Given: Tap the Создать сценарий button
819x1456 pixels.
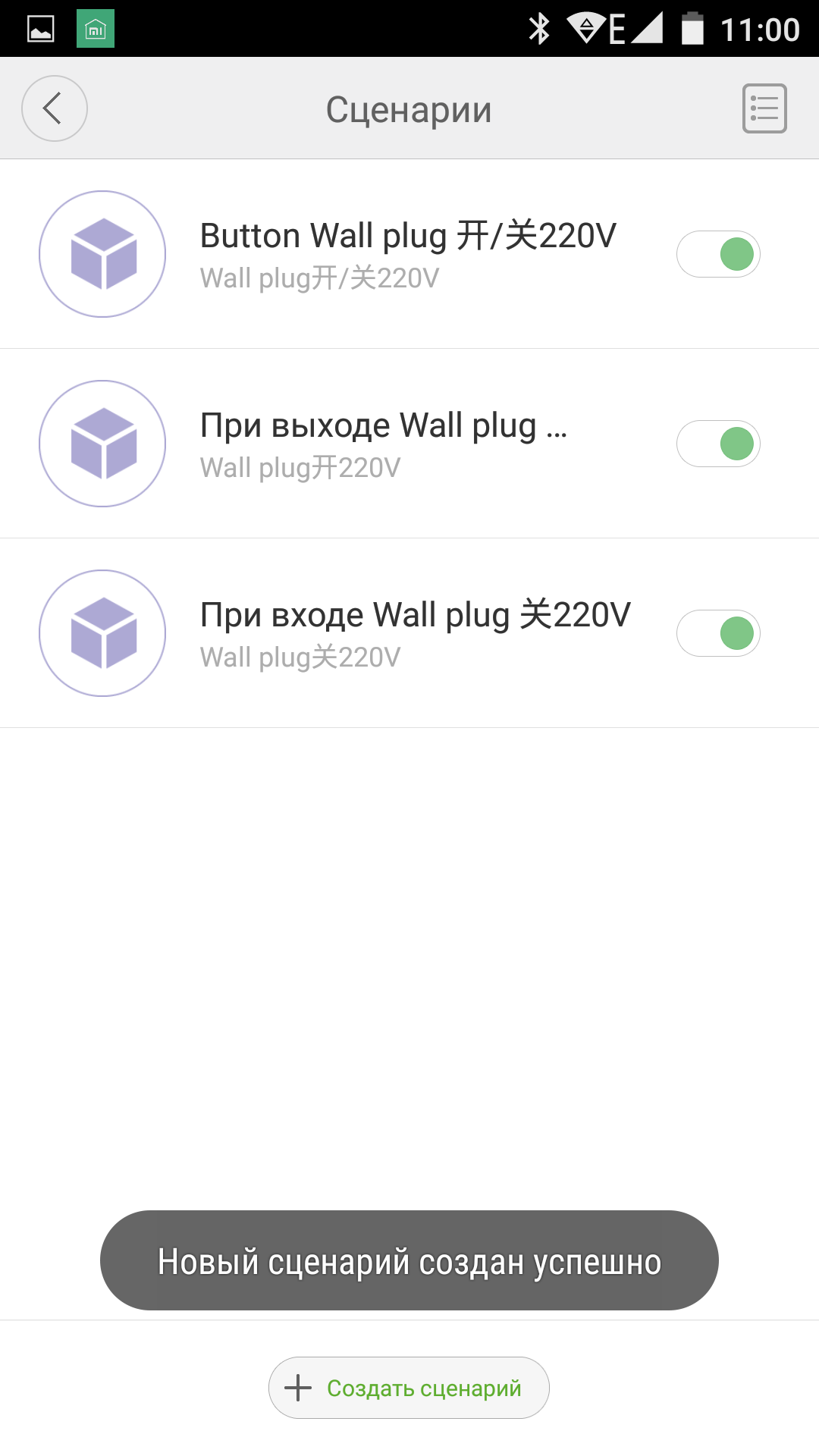Looking at the screenshot, I should click(x=409, y=1388).
